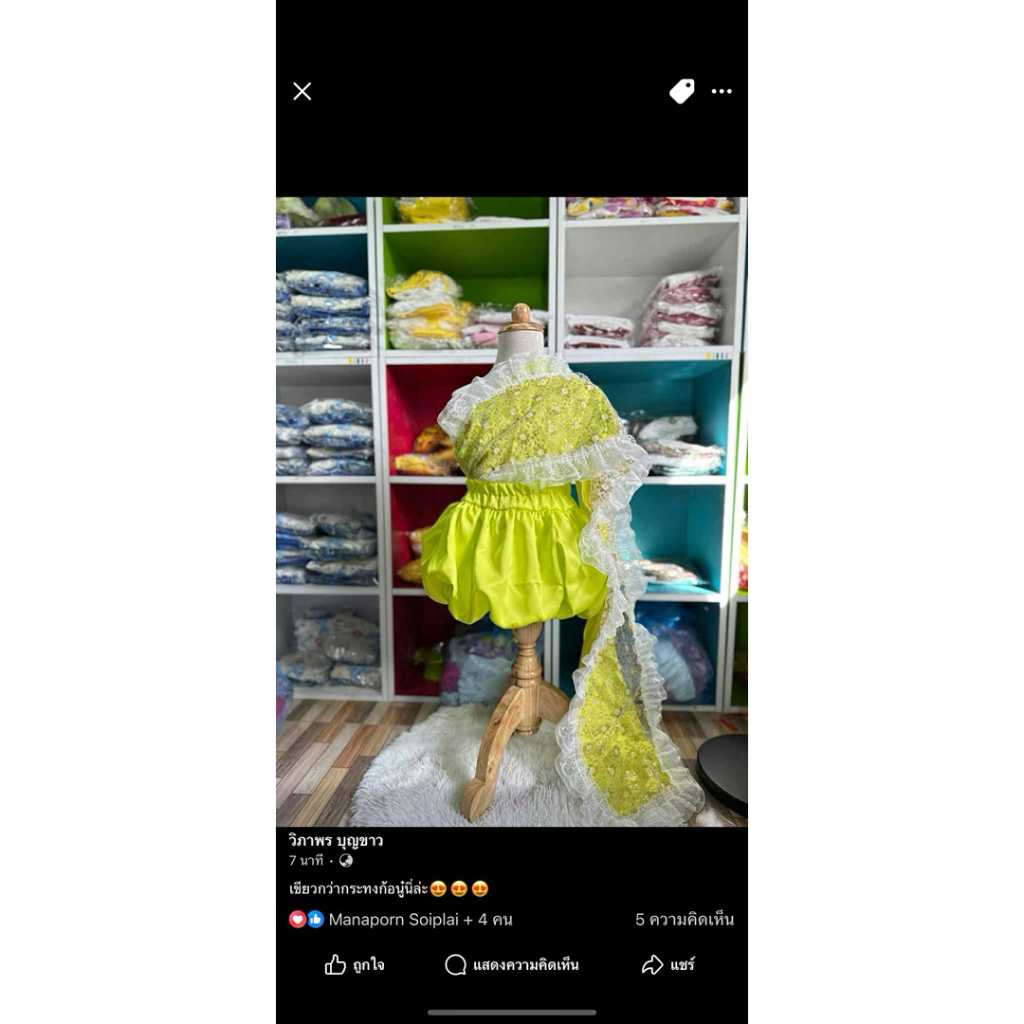The width and height of the screenshot is (1024, 1024).
Task: View reactions from Manaporn Soiplai + 4 คน
Action: [400, 920]
